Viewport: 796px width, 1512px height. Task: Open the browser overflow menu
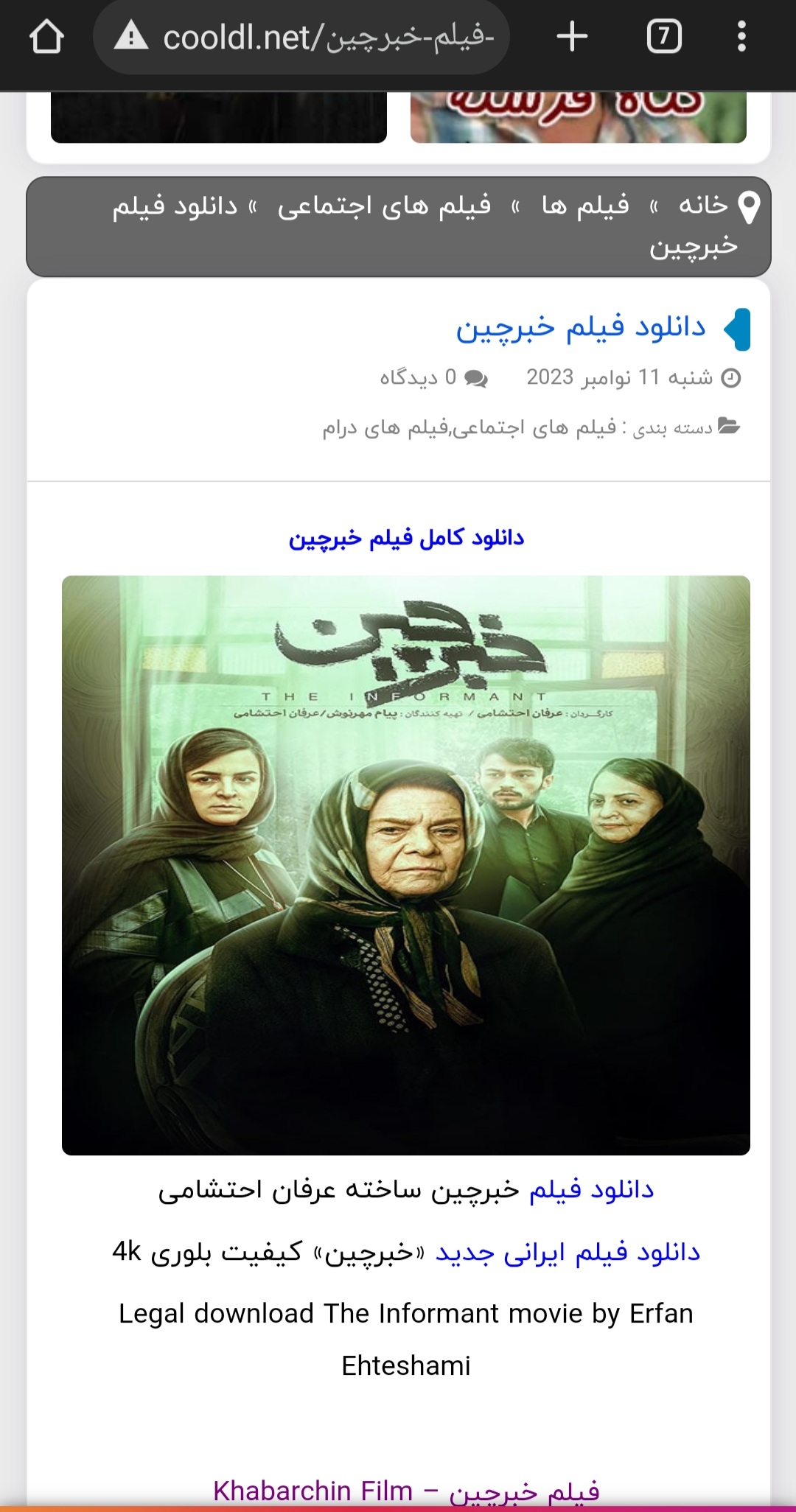tap(741, 37)
